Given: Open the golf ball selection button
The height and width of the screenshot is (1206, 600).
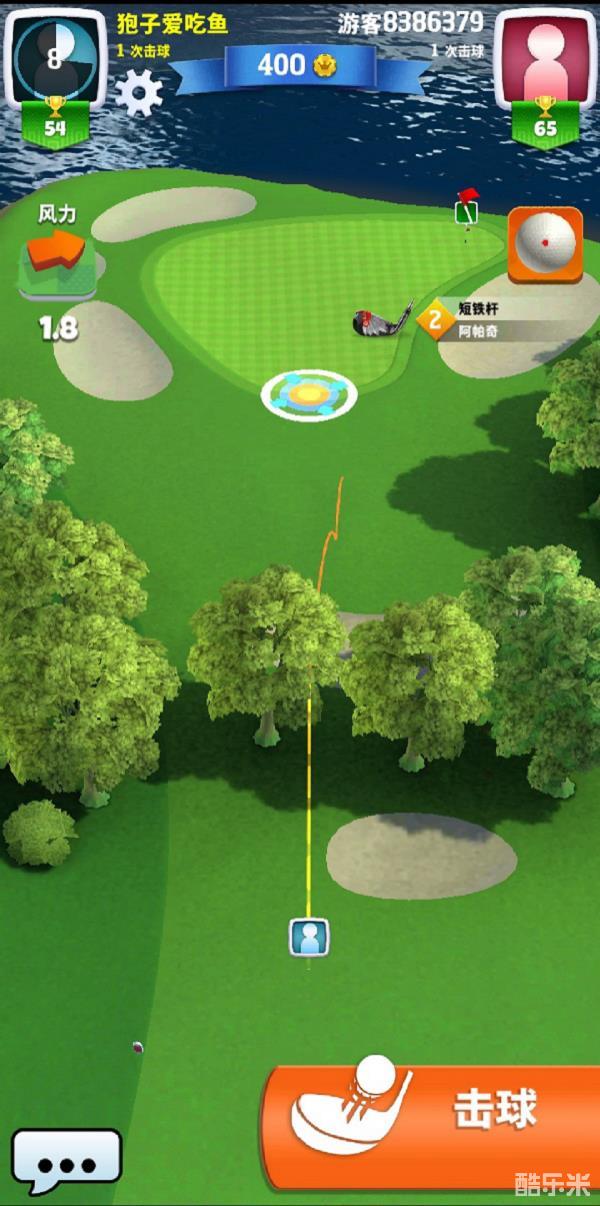Looking at the screenshot, I should click(x=545, y=244).
